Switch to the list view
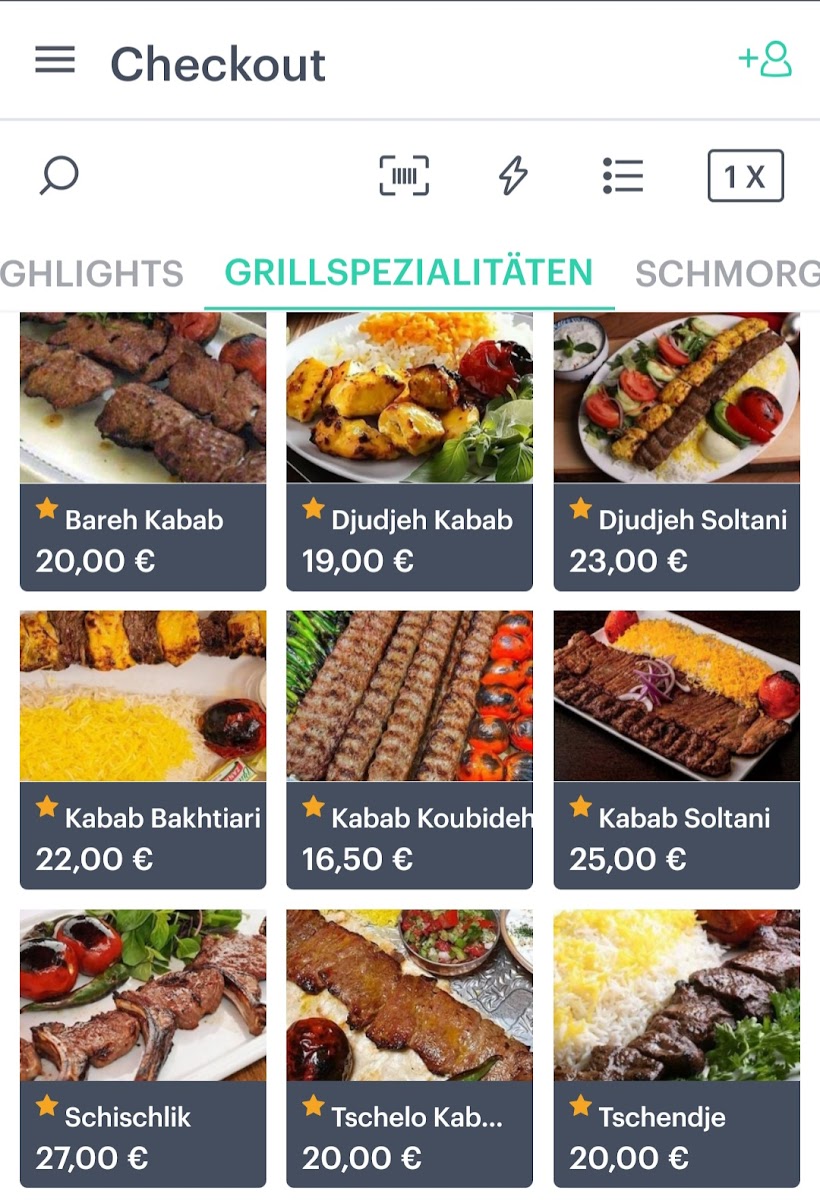 623,176
